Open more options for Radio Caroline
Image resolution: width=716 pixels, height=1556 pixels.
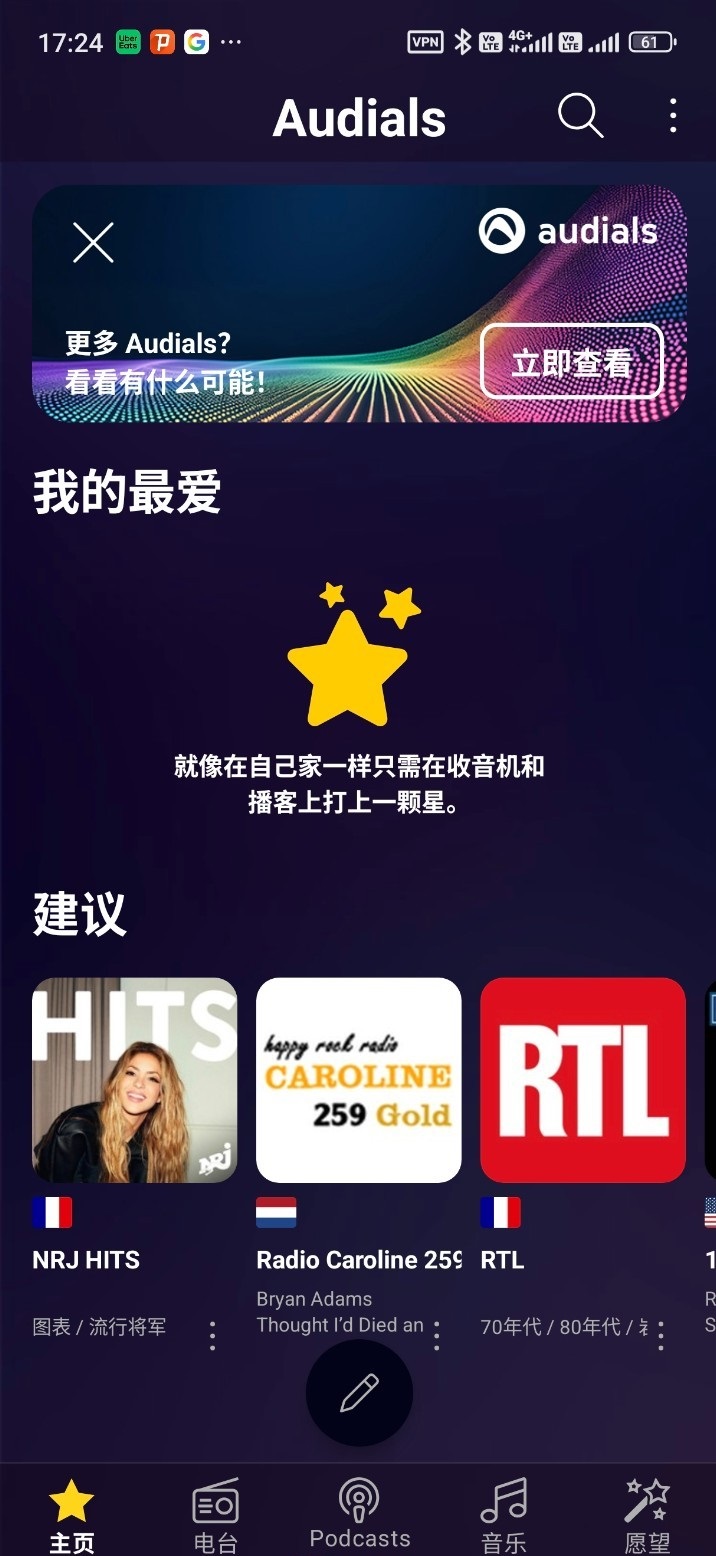tap(436, 1335)
